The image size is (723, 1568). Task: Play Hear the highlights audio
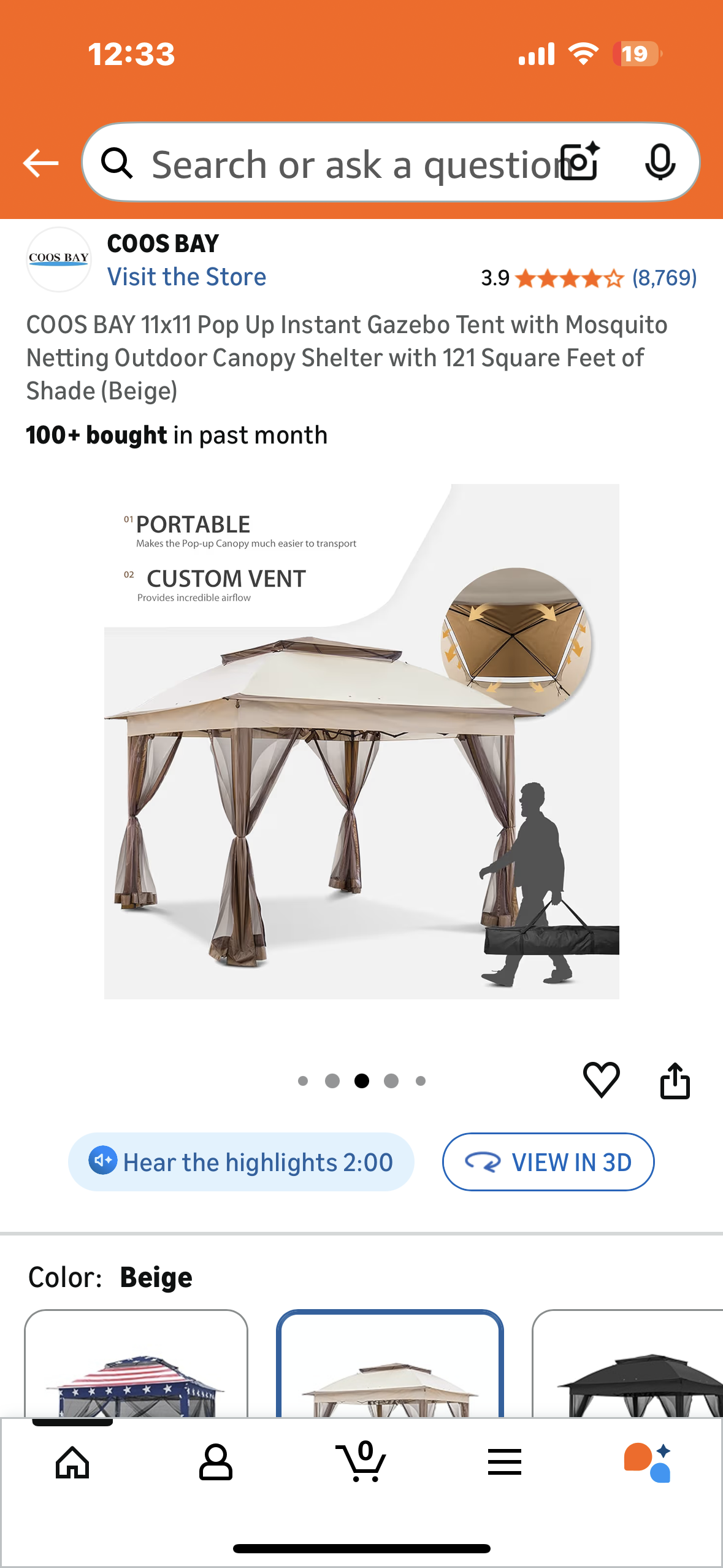(241, 1162)
